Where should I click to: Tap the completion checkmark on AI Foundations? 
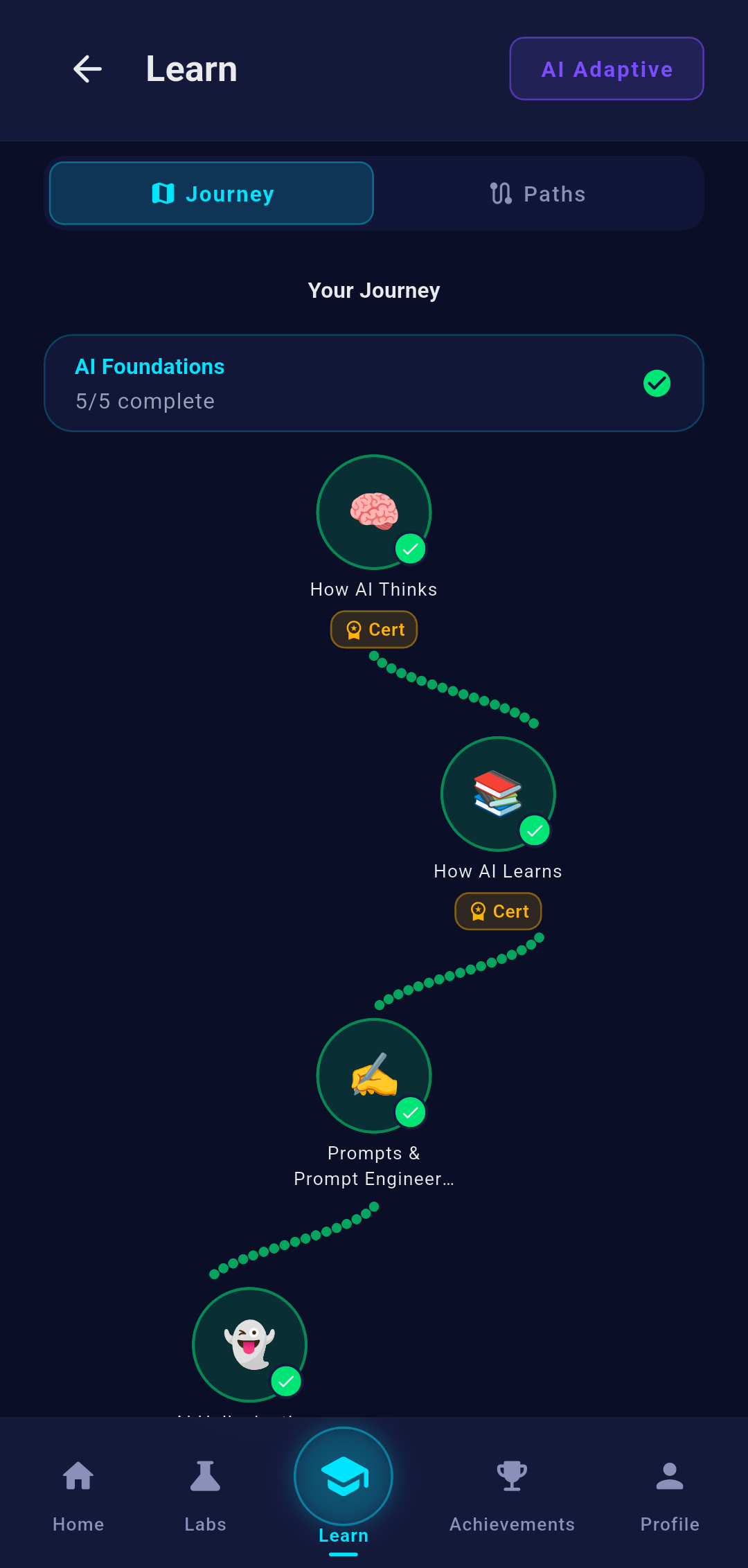pyautogui.click(x=657, y=382)
